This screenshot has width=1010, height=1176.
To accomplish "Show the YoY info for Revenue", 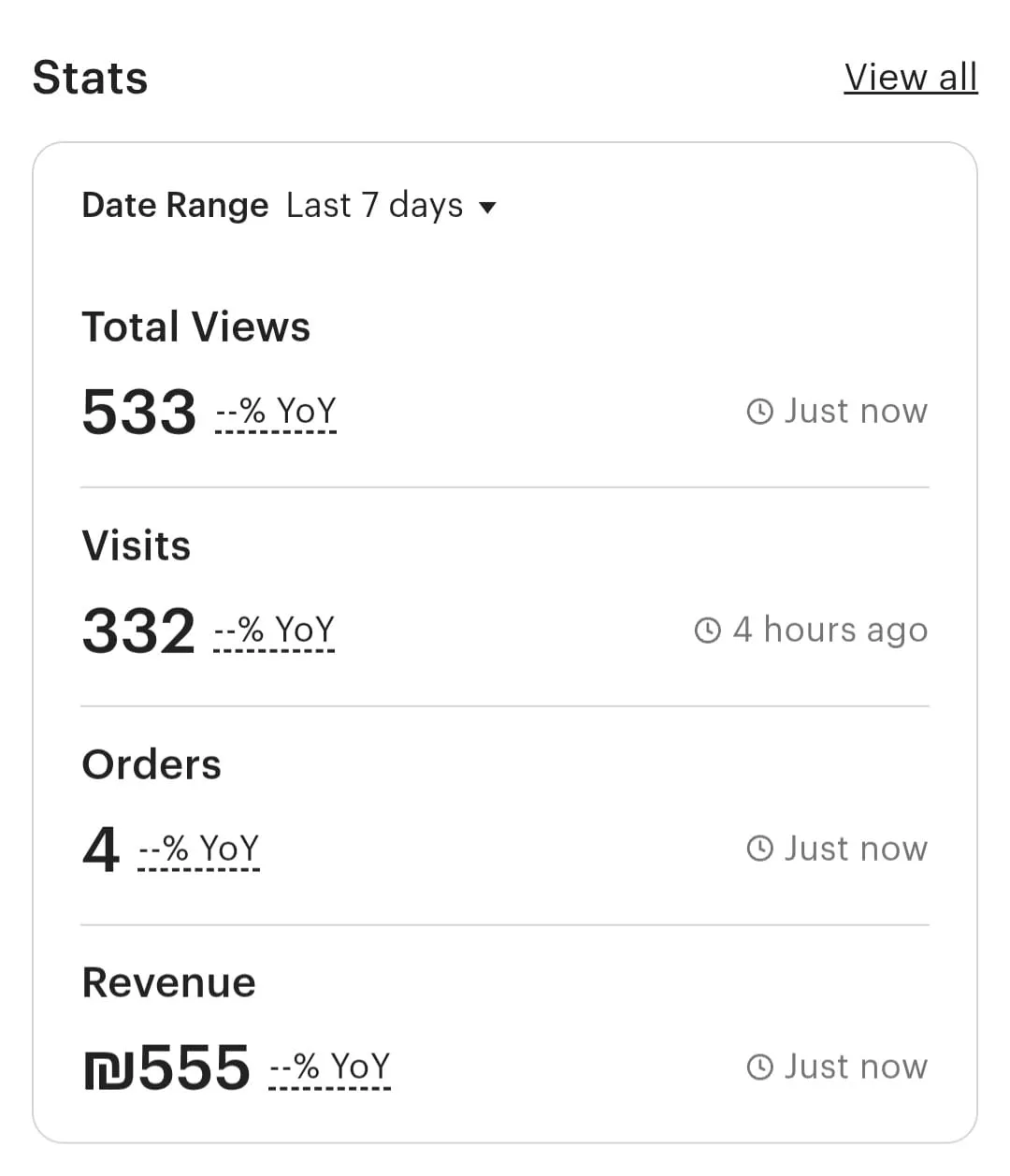I will [x=329, y=1067].
